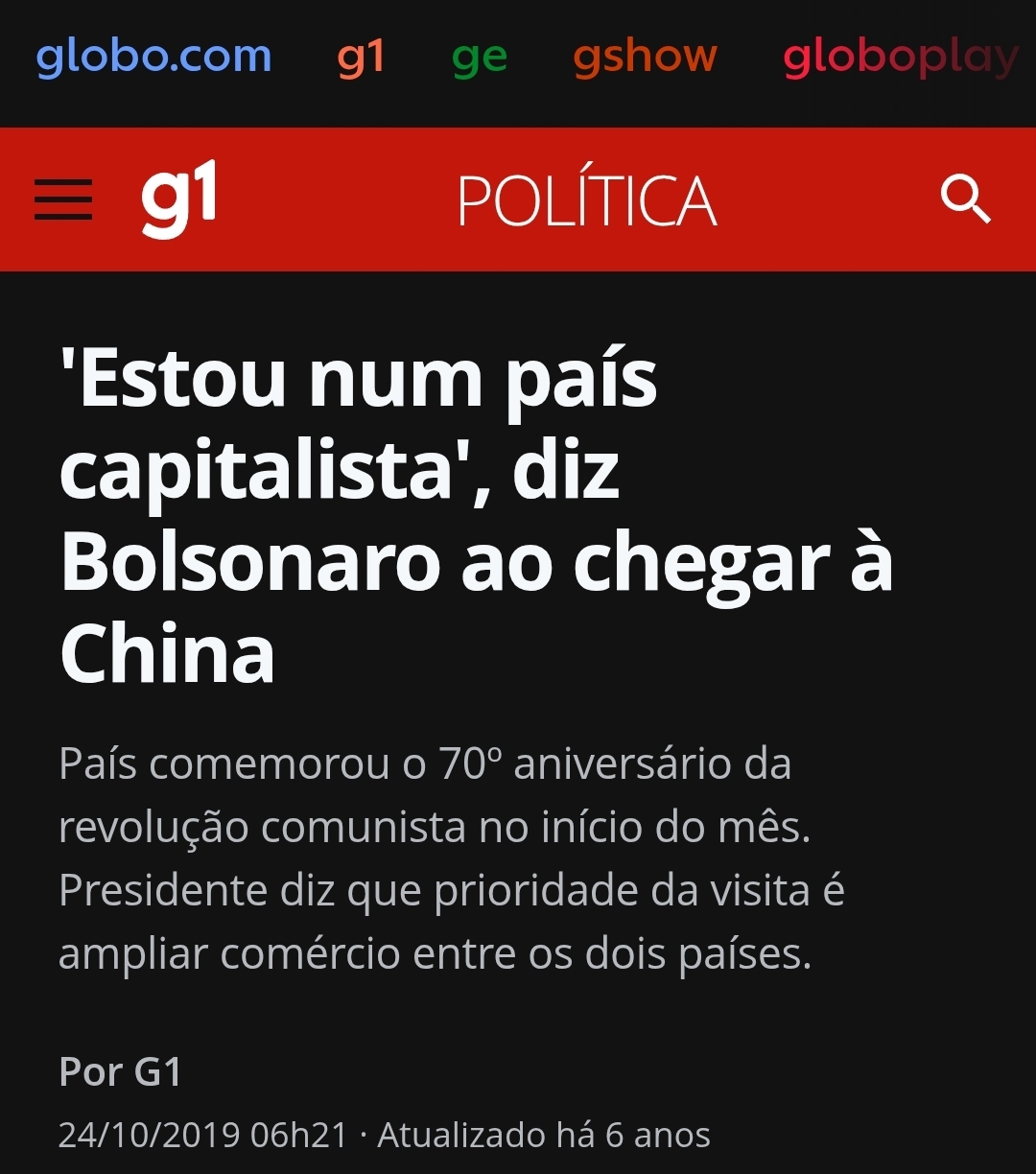The height and width of the screenshot is (1174, 1036).
Task: Tap the search magnifier icon
Action: coord(965,200)
